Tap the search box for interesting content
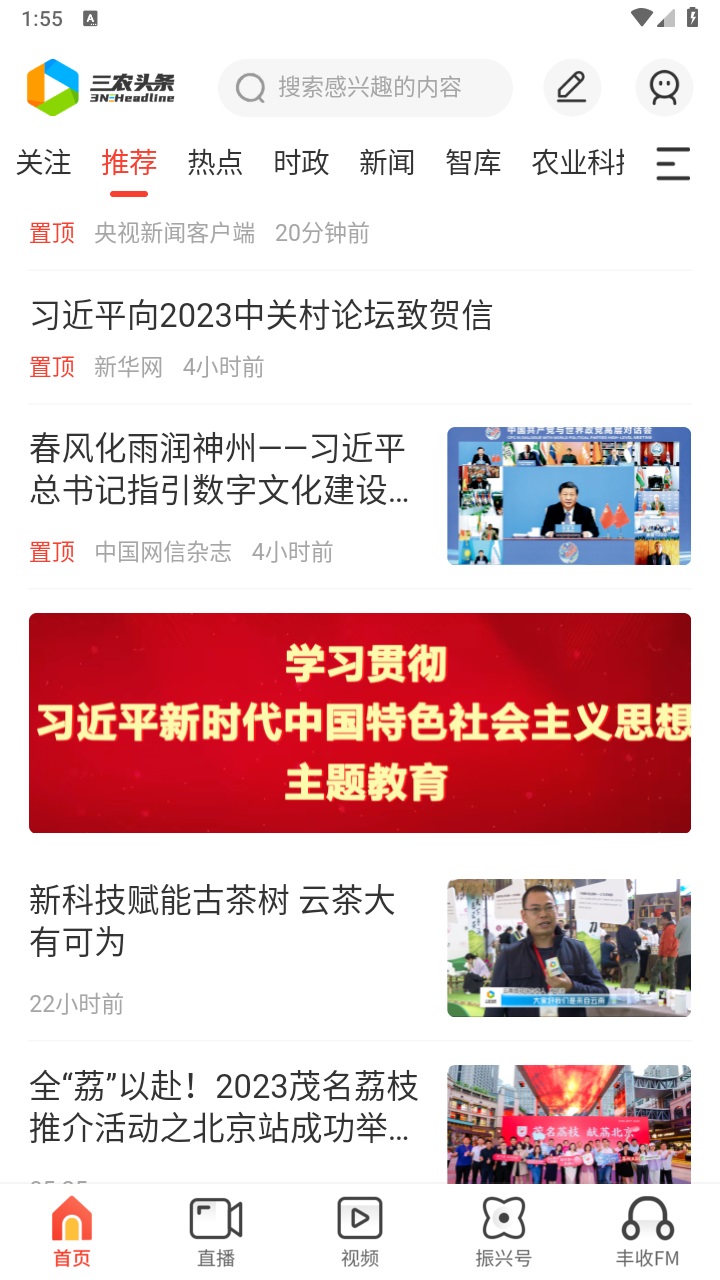 click(x=365, y=88)
